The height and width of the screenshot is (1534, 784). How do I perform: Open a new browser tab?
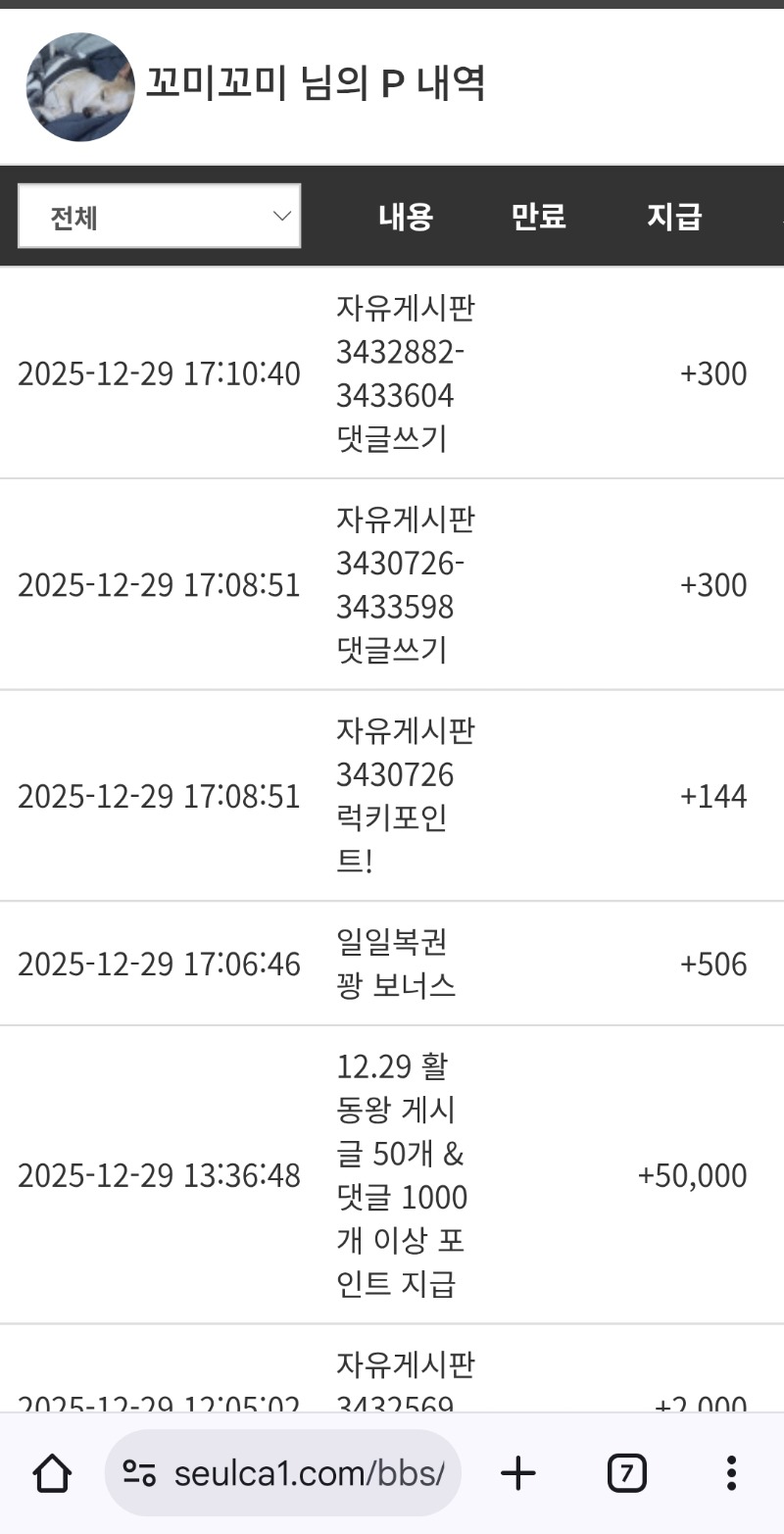pyautogui.click(x=518, y=1472)
